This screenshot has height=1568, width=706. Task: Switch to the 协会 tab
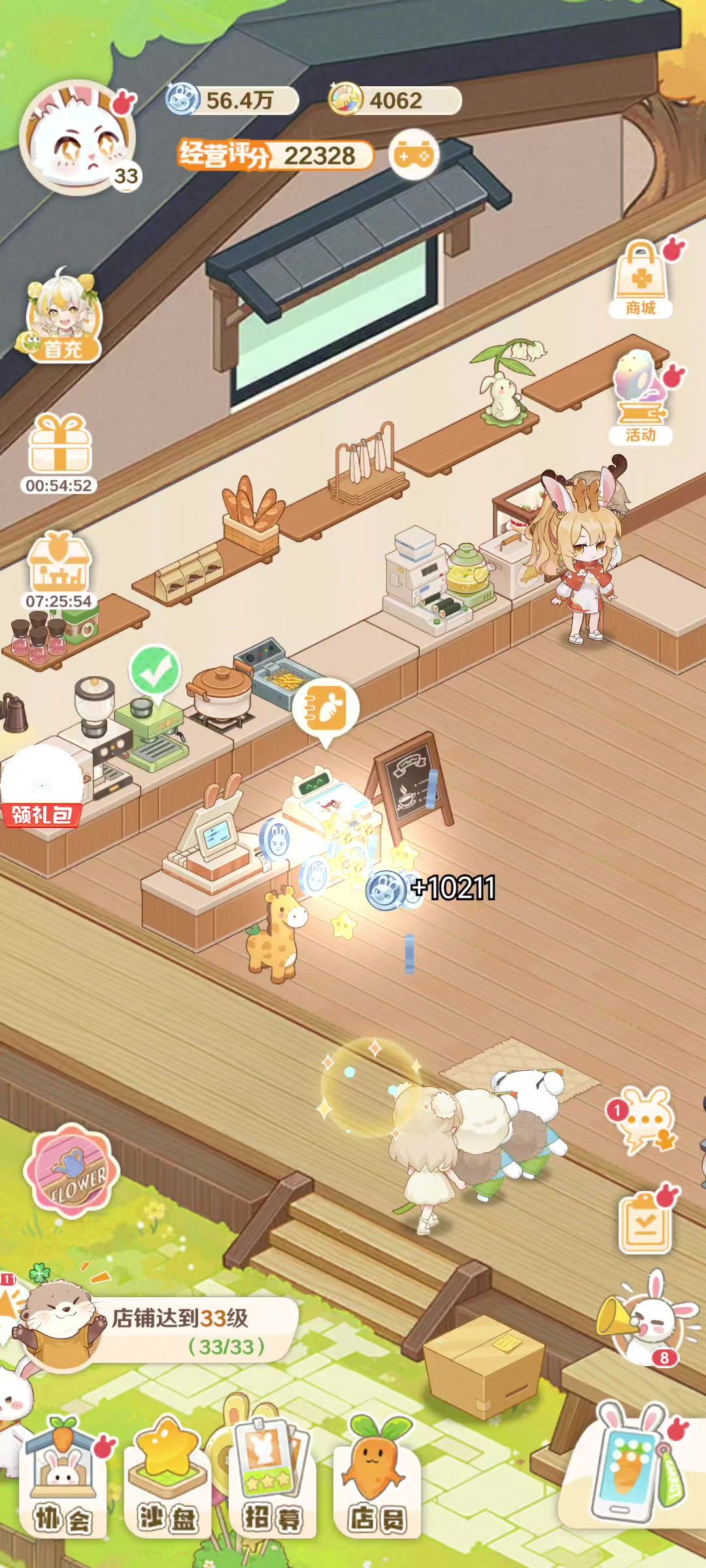coord(63,1483)
